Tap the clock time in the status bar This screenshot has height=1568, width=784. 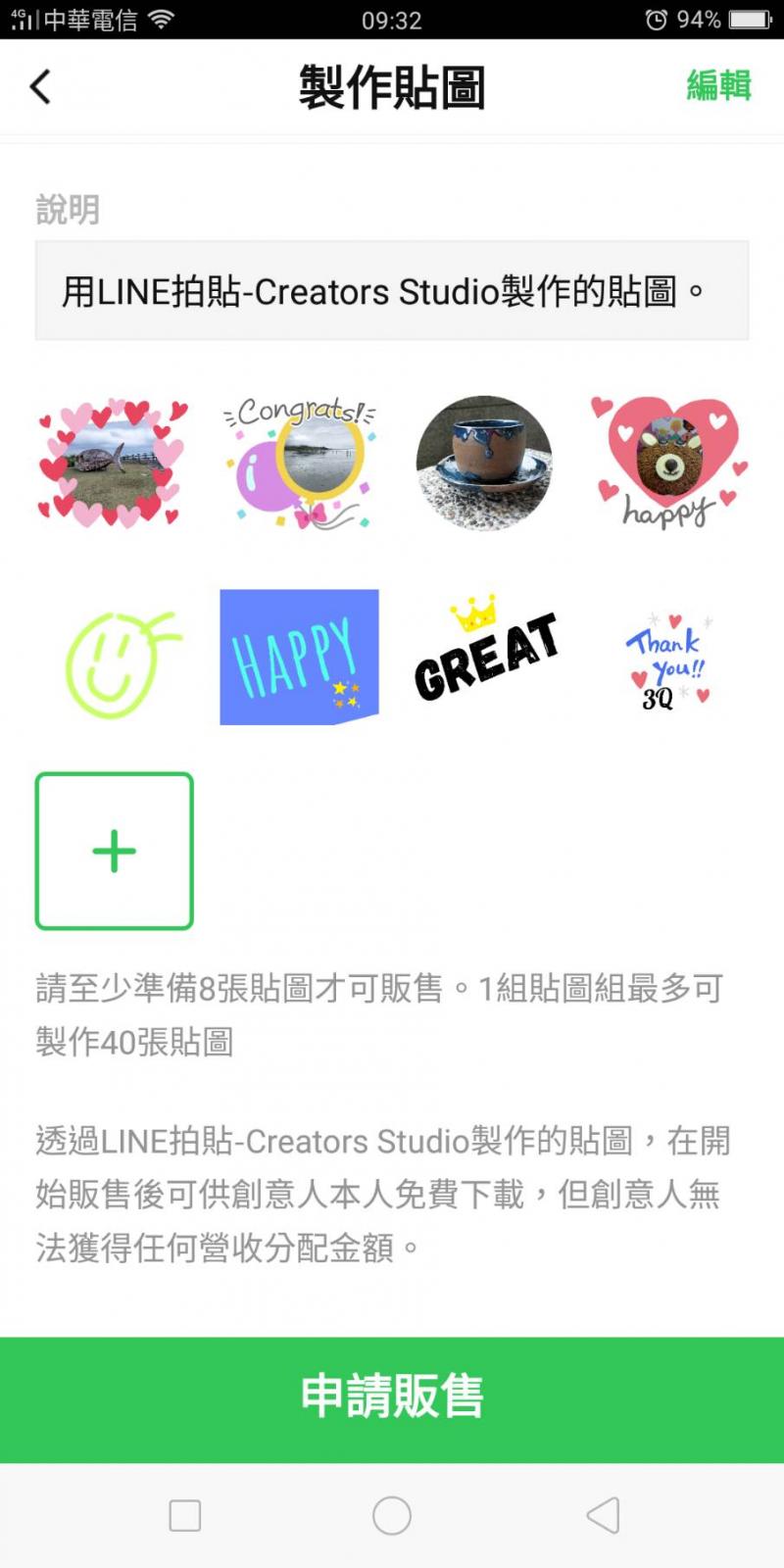point(392,20)
